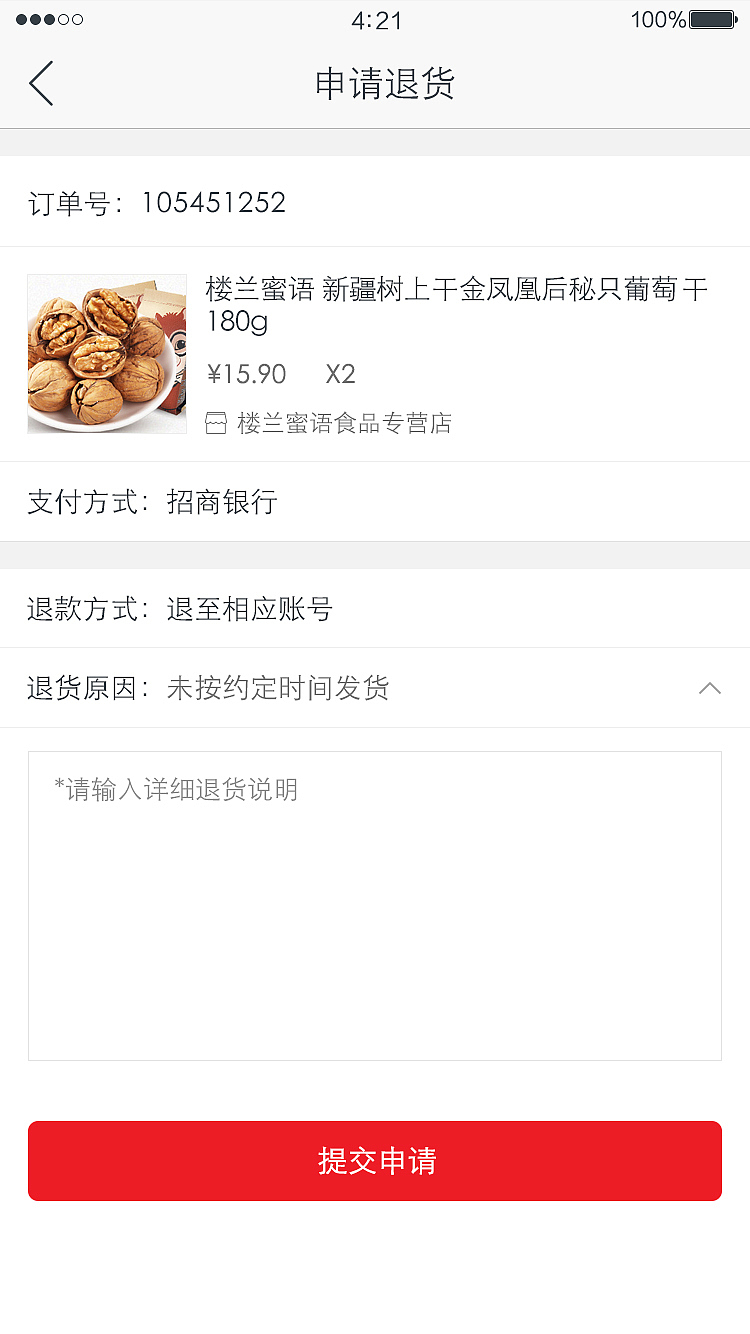Collapse the 退货原因 reason selector chevron

pos(710,688)
